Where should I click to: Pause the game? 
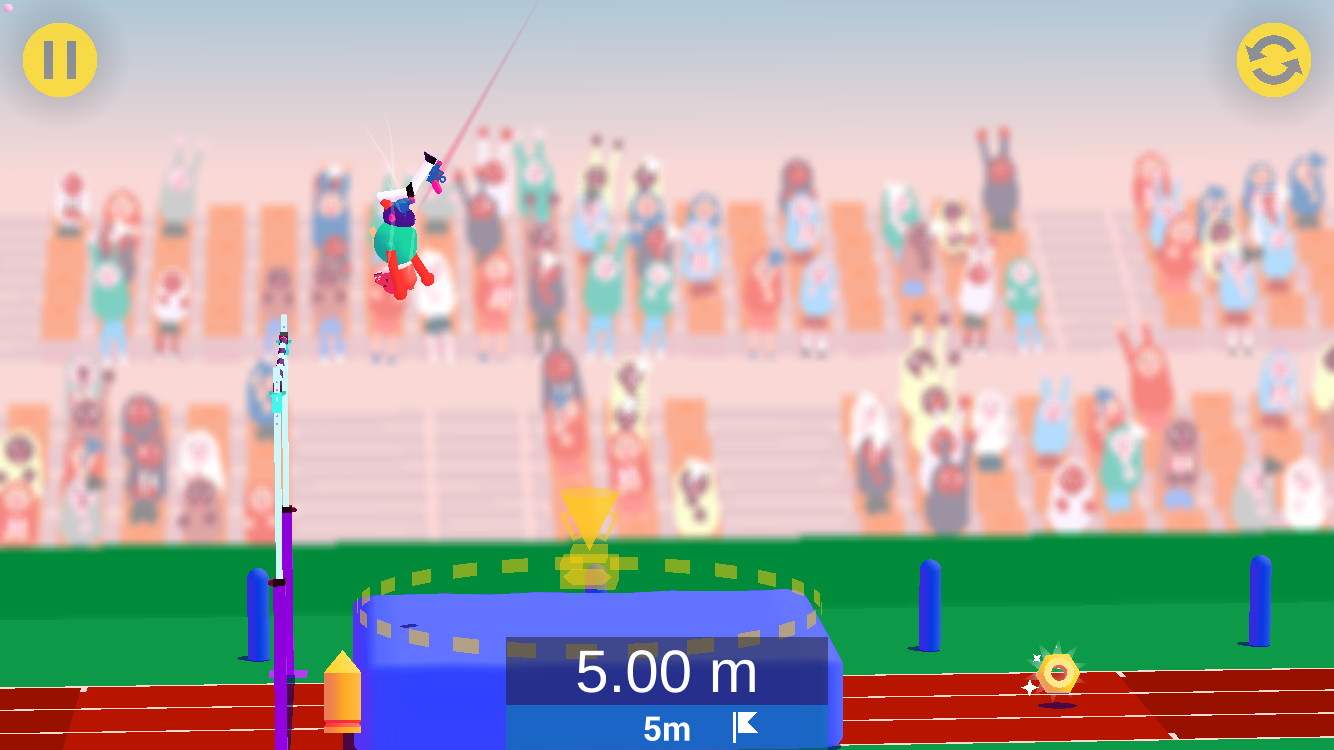(x=60, y=60)
